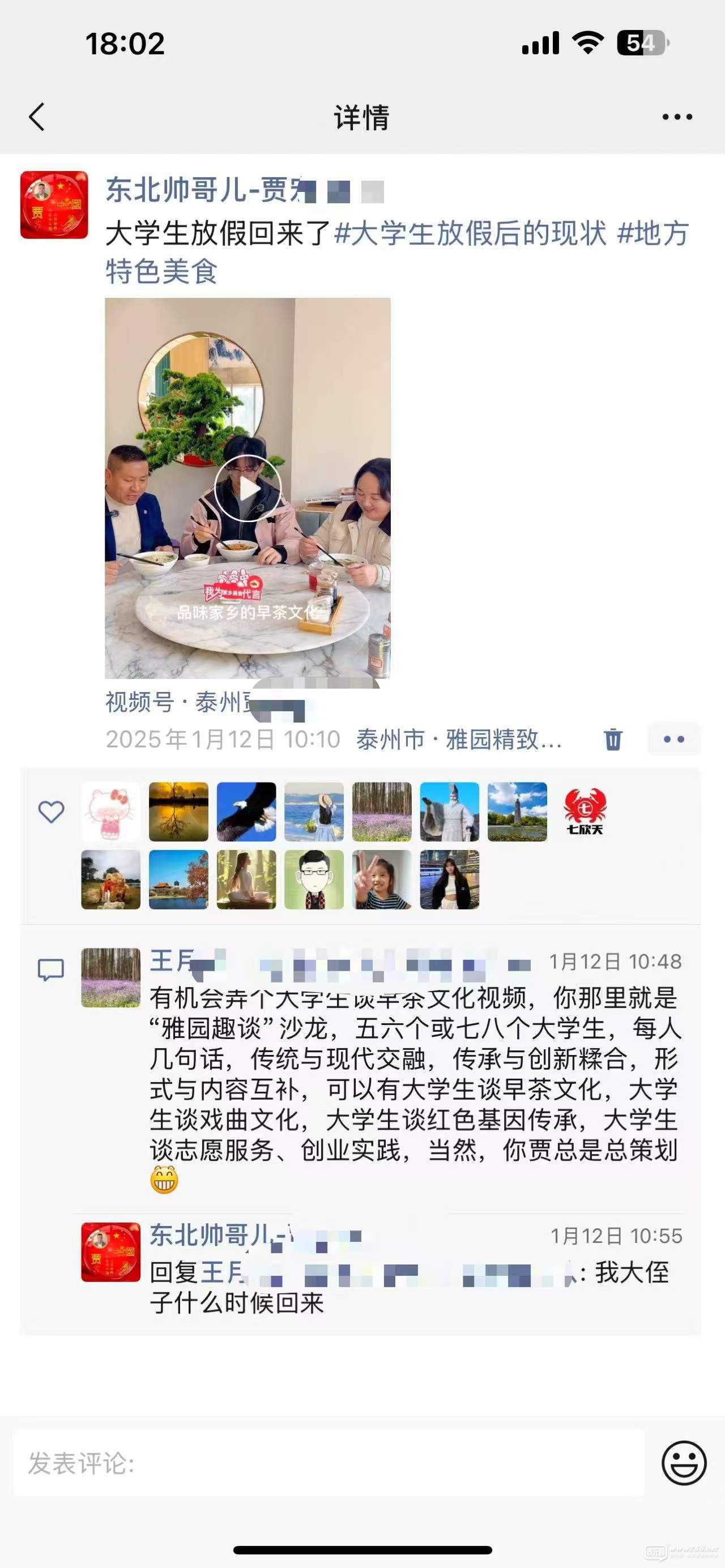The width and height of the screenshot is (725, 1568).
Task: Go back from the 详情 page
Action: click(37, 116)
